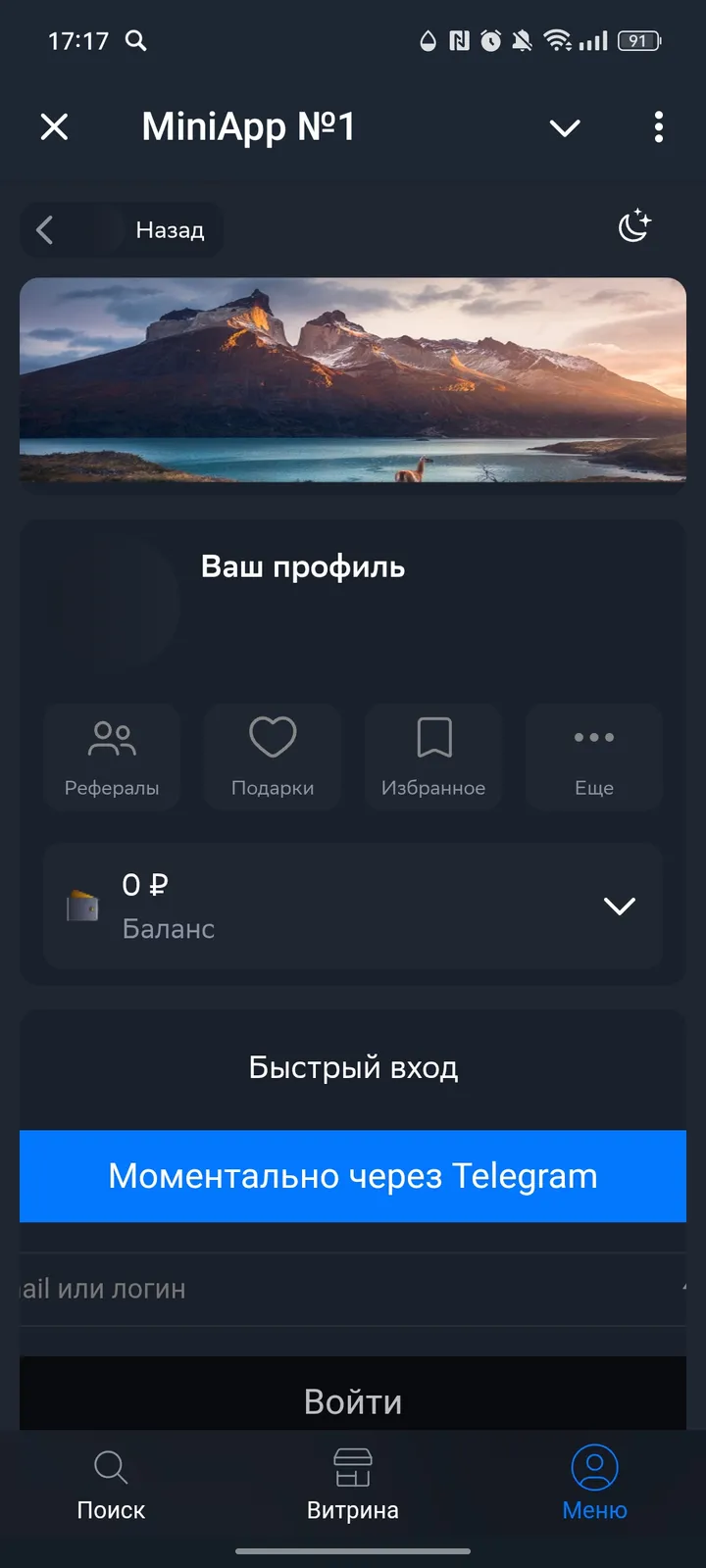Expand the Баланс row chevron

[x=619, y=906]
